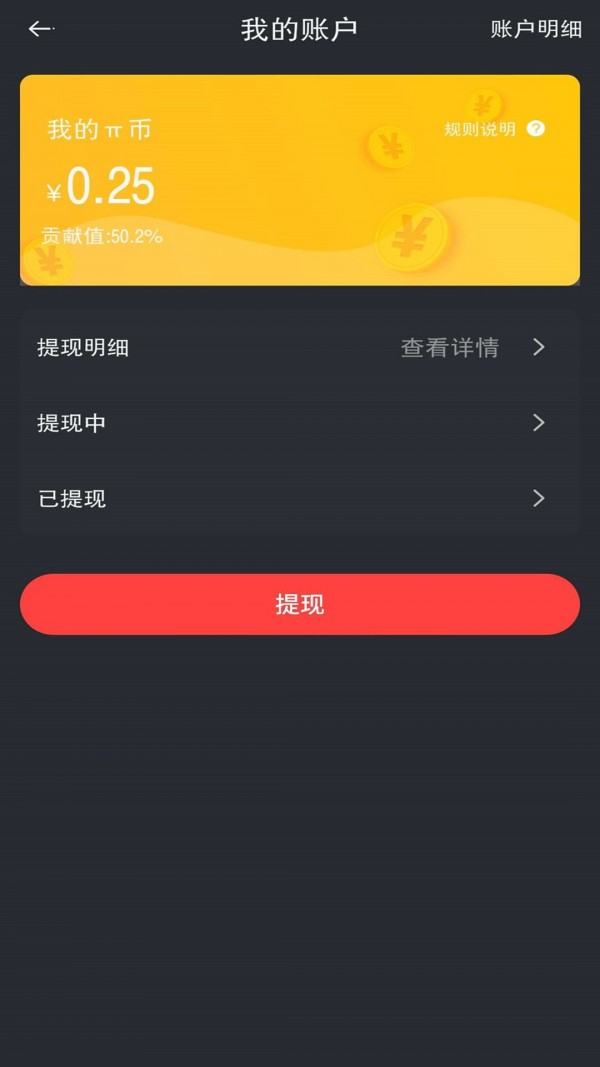Go back using the top-left arrow
Viewport: 600px width, 1067px height.
tap(40, 29)
